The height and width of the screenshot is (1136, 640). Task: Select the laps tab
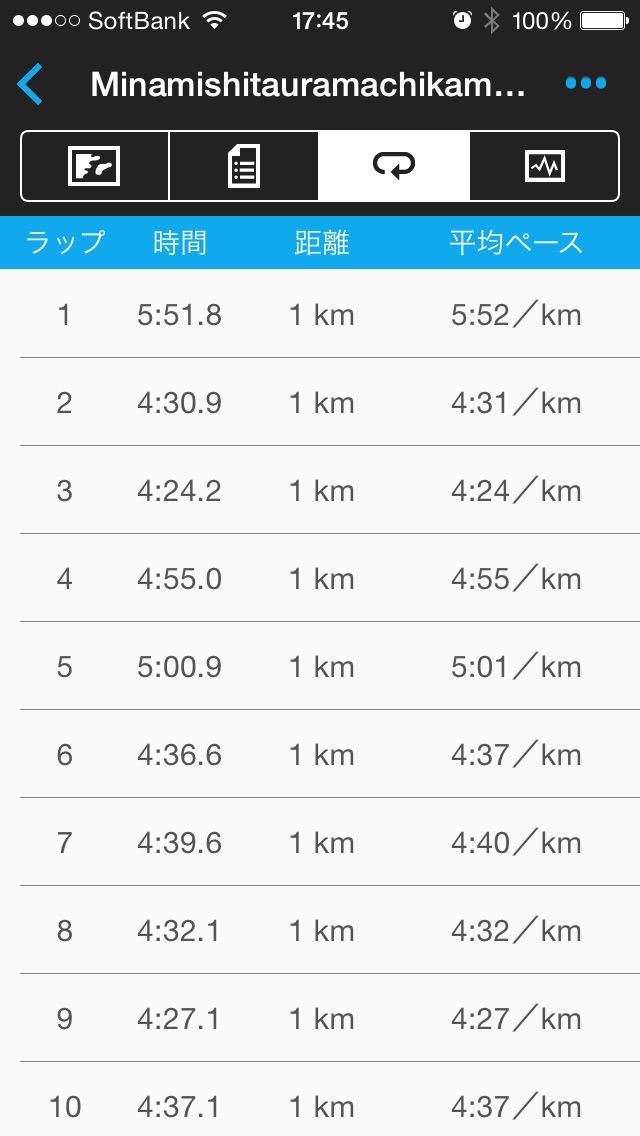click(394, 166)
